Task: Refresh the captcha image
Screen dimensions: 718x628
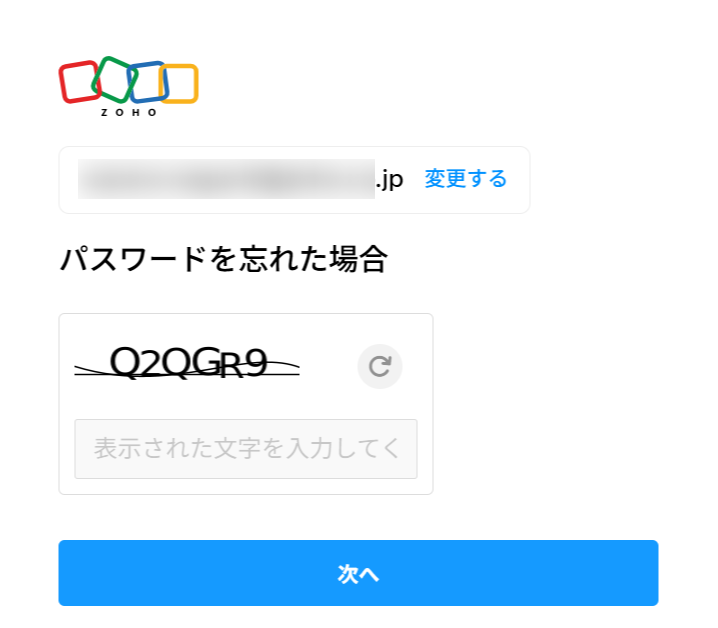Action: (379, 366)
